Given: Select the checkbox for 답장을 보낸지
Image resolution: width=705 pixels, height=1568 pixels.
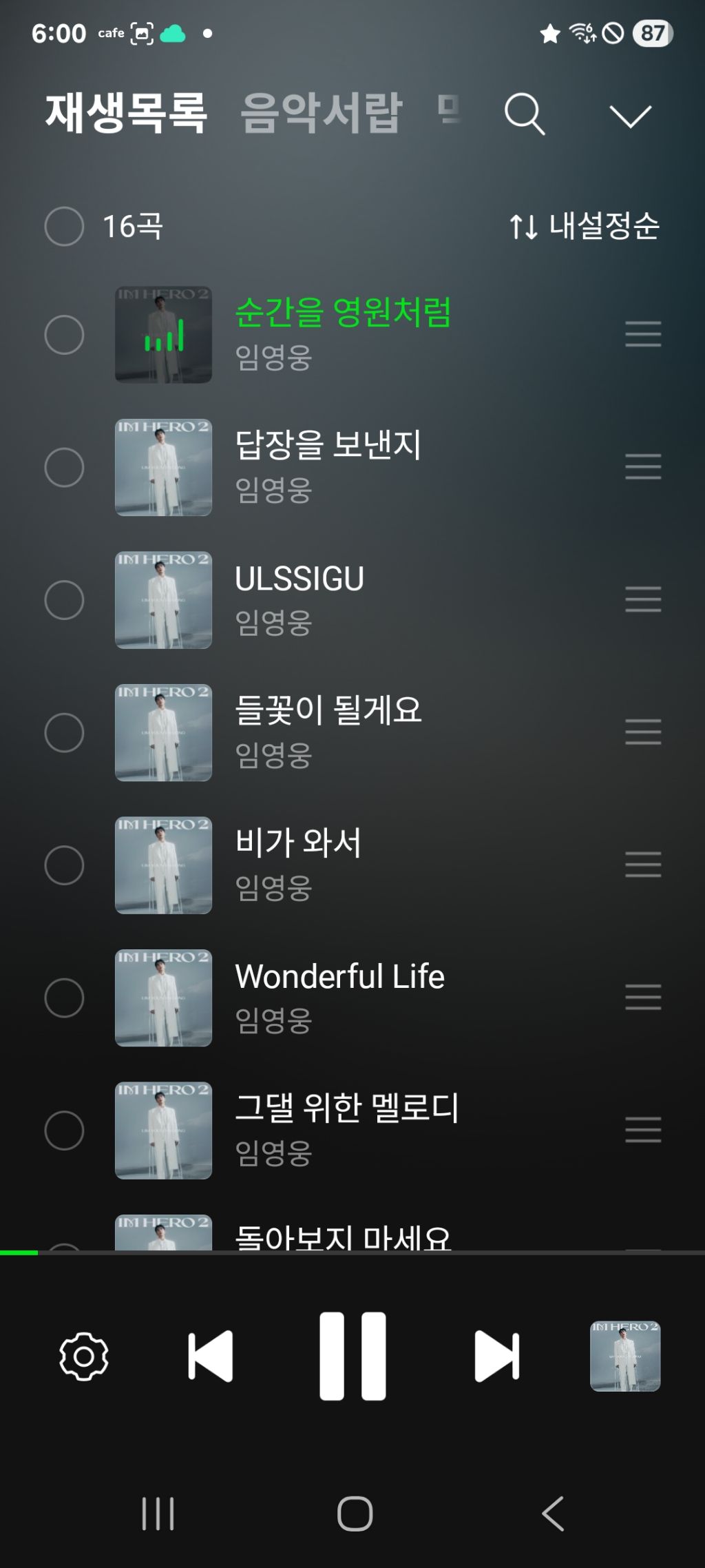Looking at the screenshot, I should point(64,467).
